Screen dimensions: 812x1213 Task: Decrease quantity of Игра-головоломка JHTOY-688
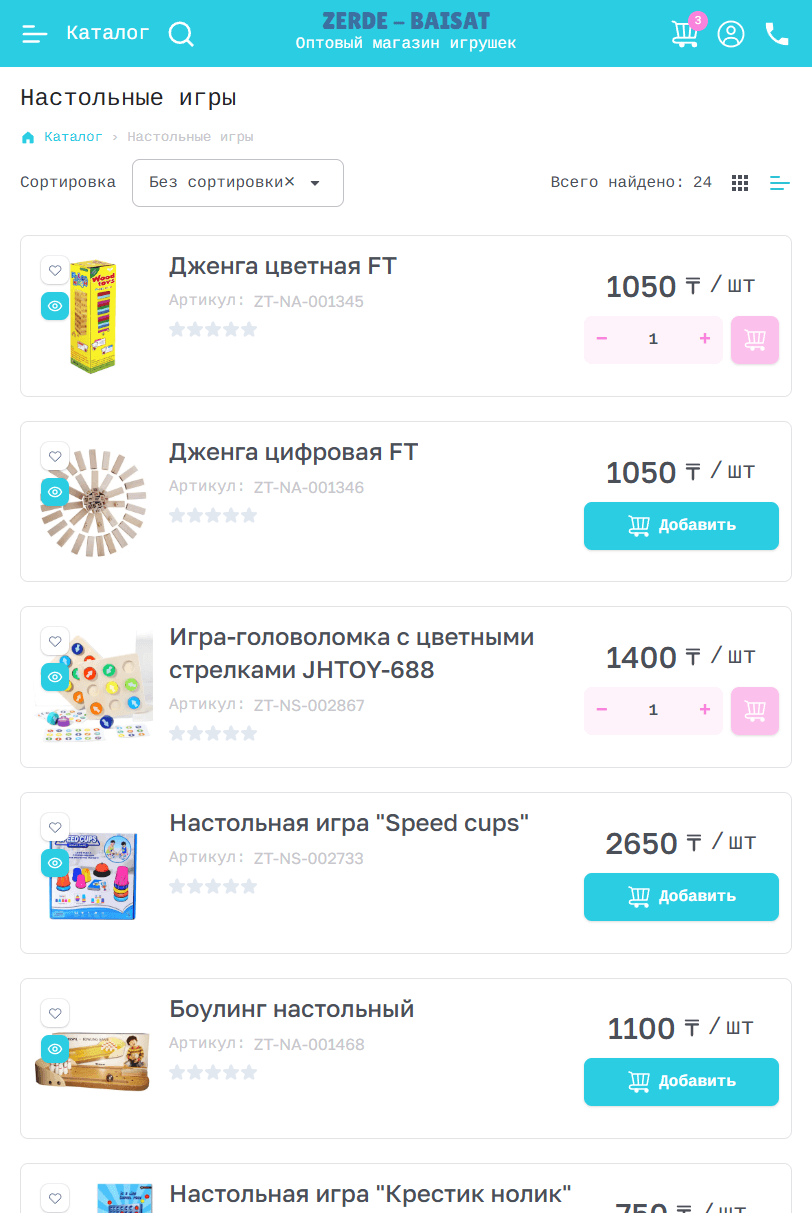pyautogui.click(x=602, y=710)
